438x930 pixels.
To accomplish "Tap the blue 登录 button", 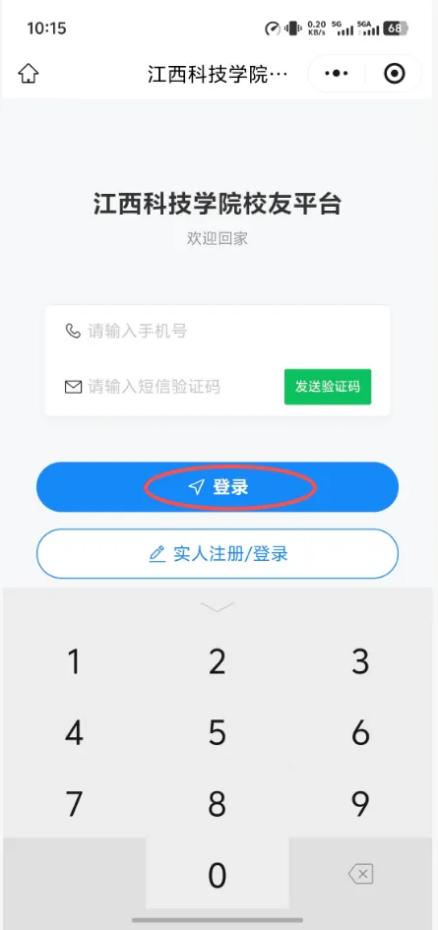I will [217, 487].
